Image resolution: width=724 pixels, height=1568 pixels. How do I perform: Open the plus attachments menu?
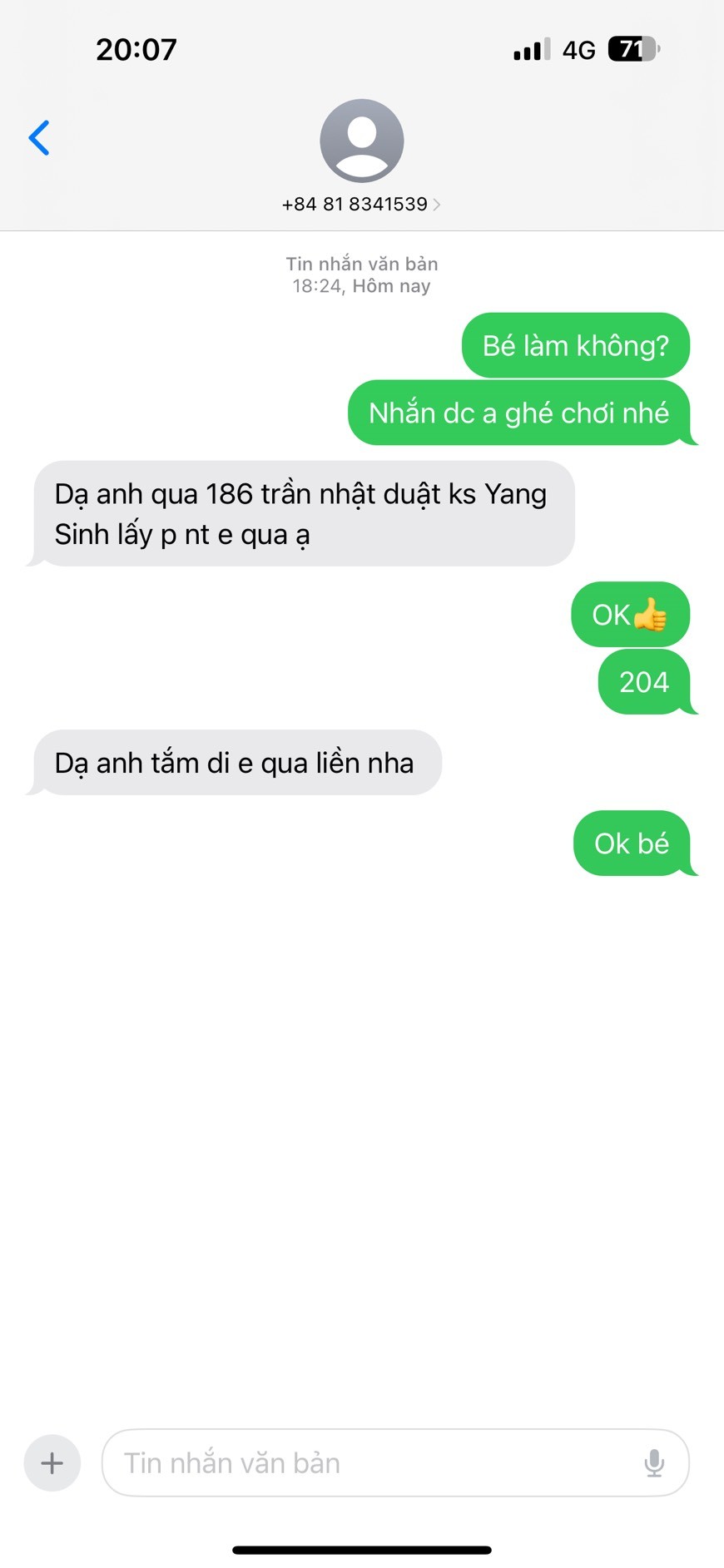52,1462
